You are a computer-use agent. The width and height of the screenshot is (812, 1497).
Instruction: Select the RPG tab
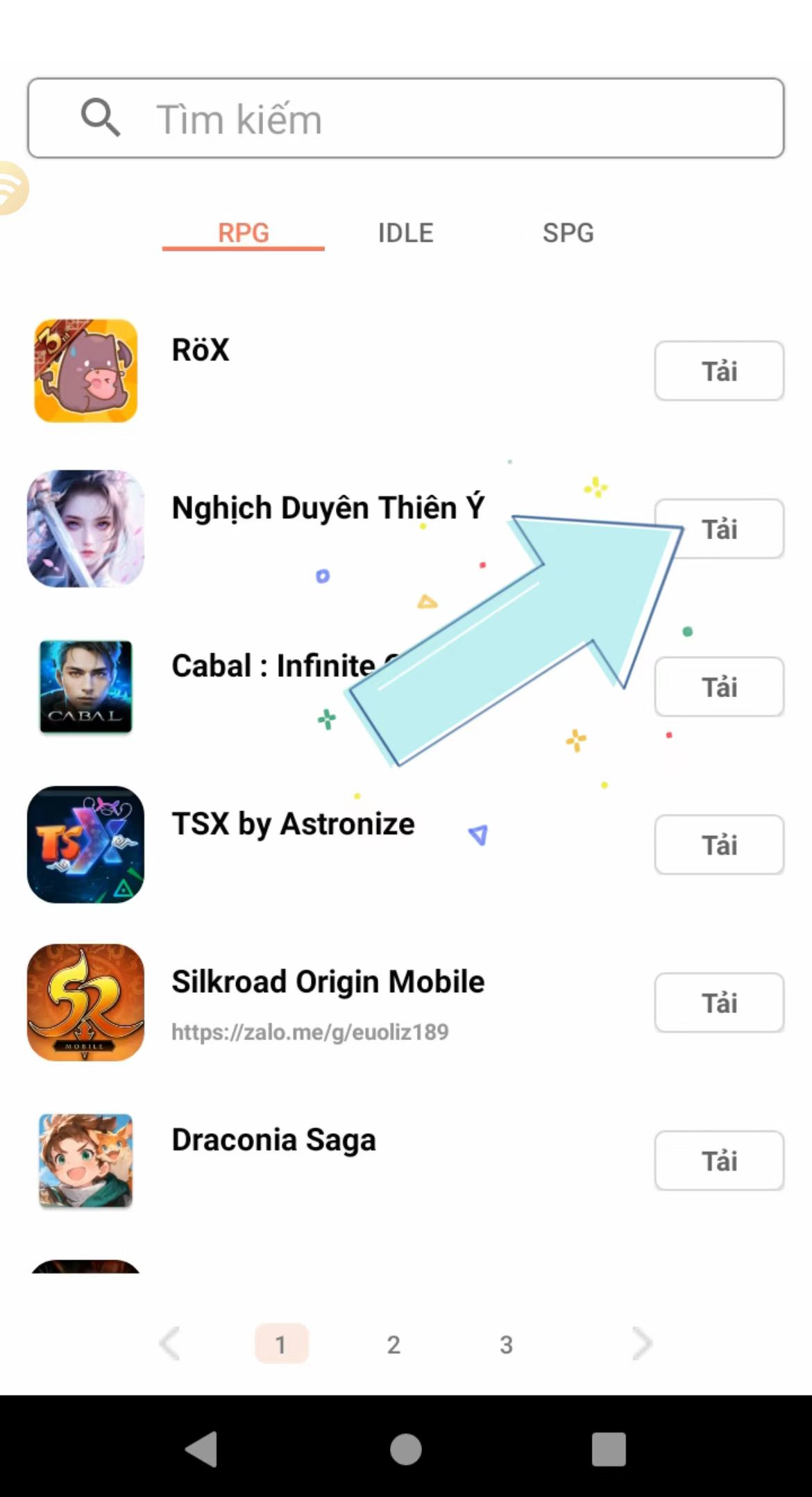click(x=243, y=233)
